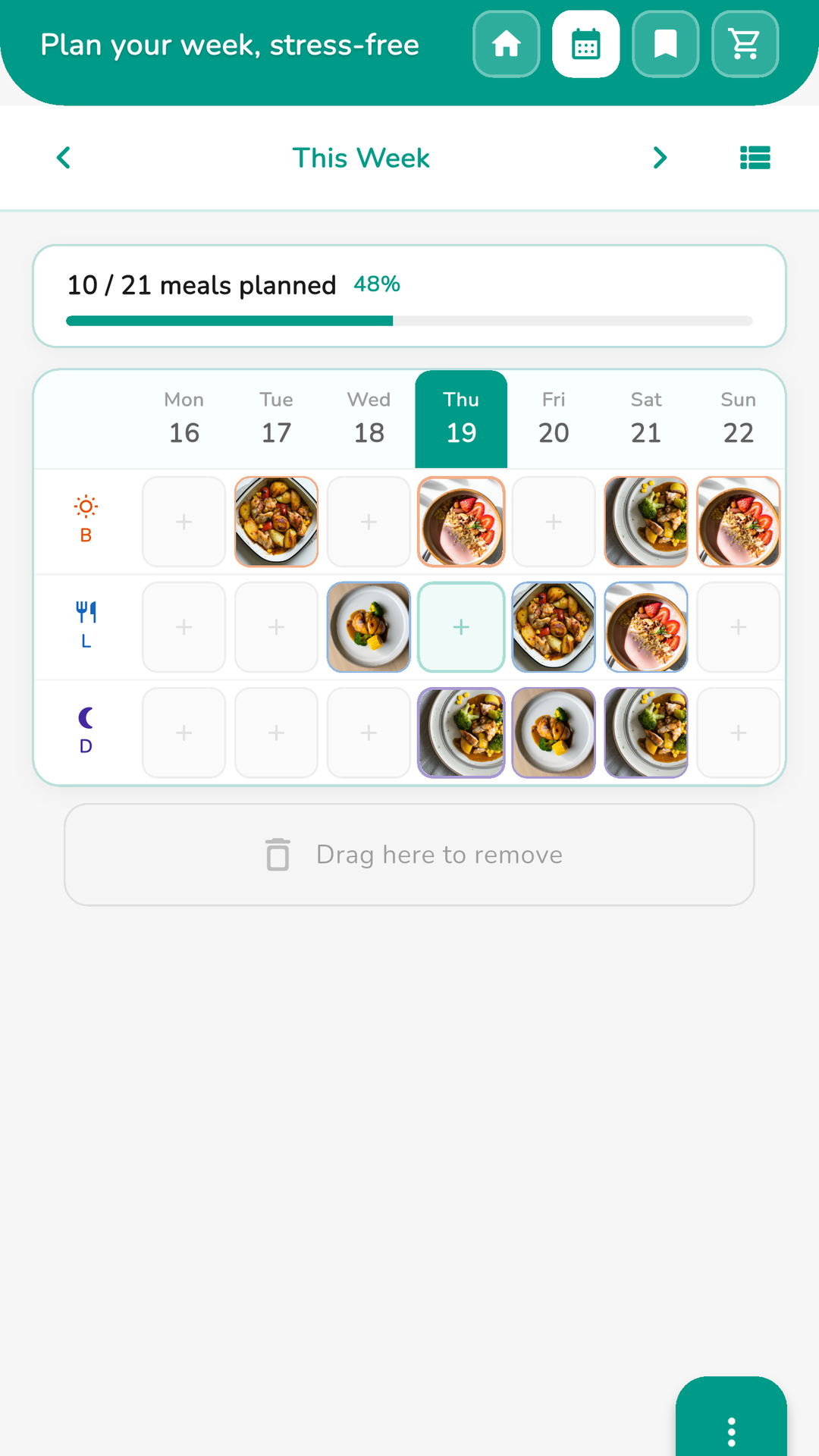
Task: Select Monday 16 column header
Action: click(x=184, y=419)
